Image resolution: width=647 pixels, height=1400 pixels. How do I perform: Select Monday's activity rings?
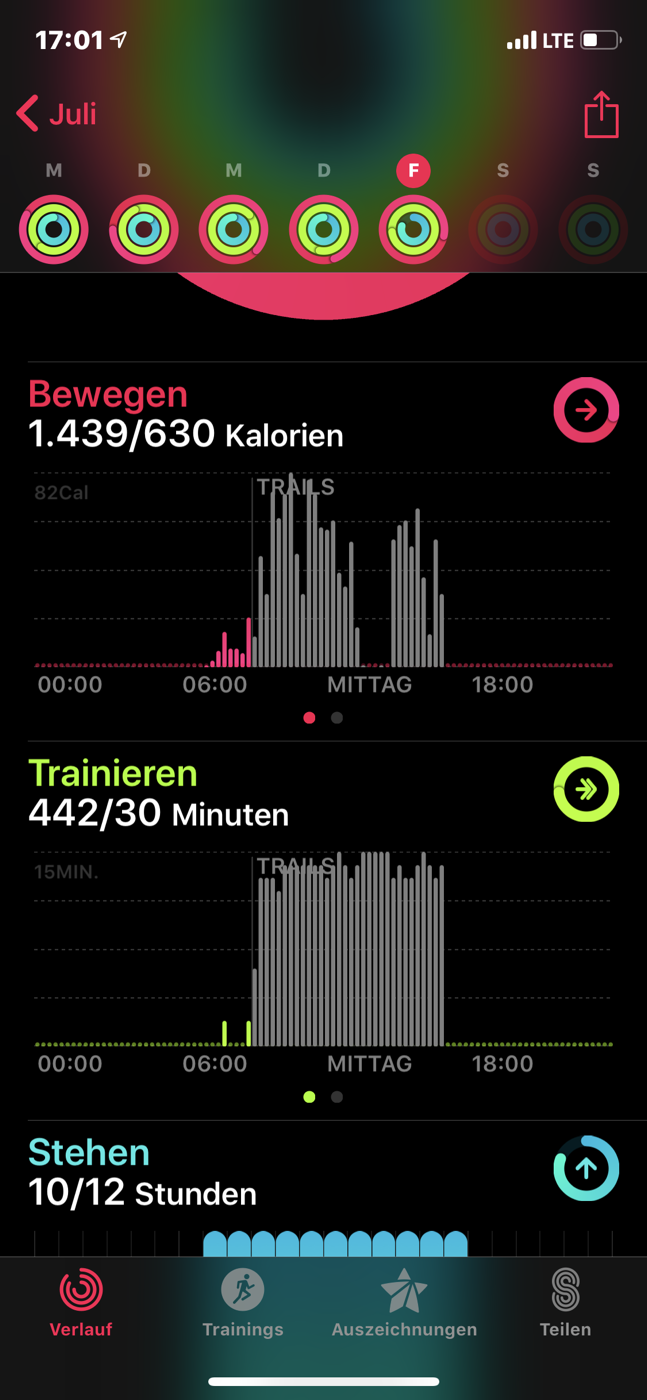(x=54, y=229)
